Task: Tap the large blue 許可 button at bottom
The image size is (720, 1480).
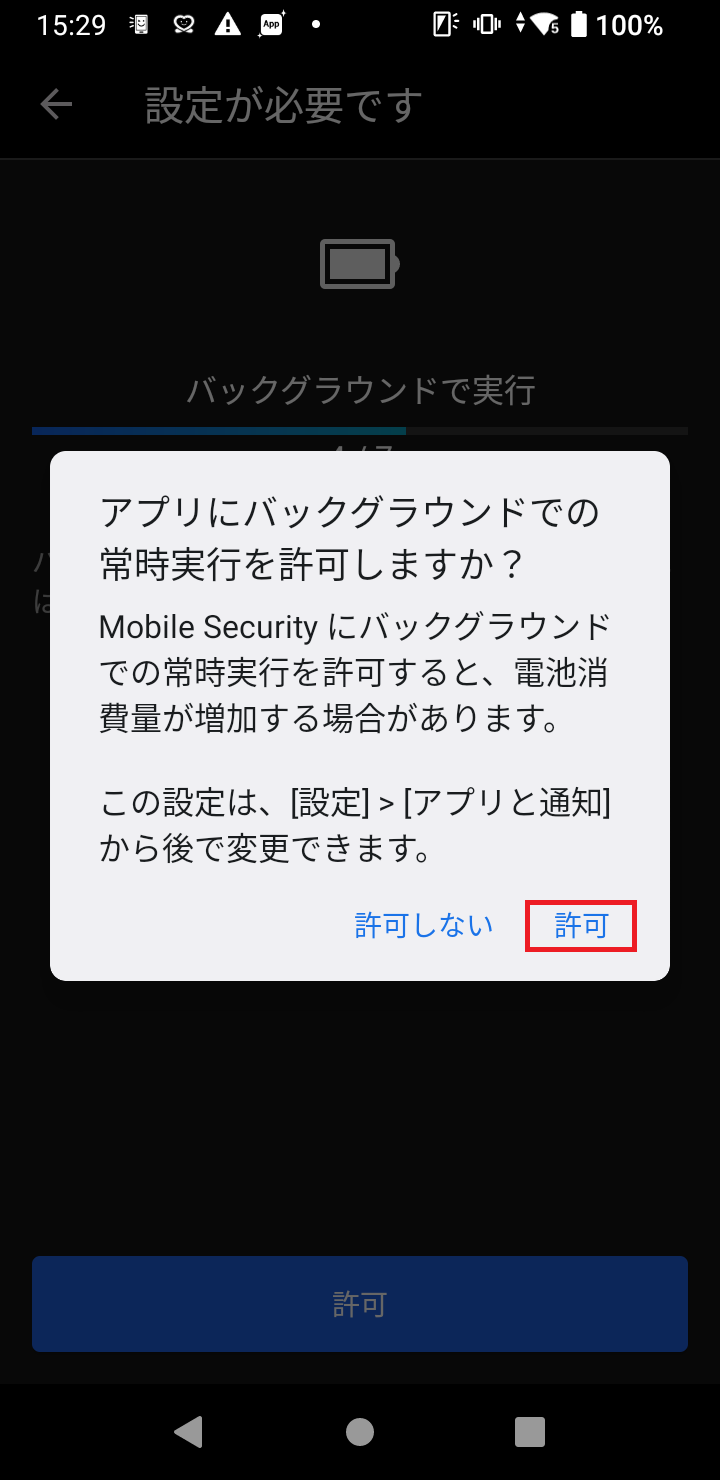Action: (360, 1304)
